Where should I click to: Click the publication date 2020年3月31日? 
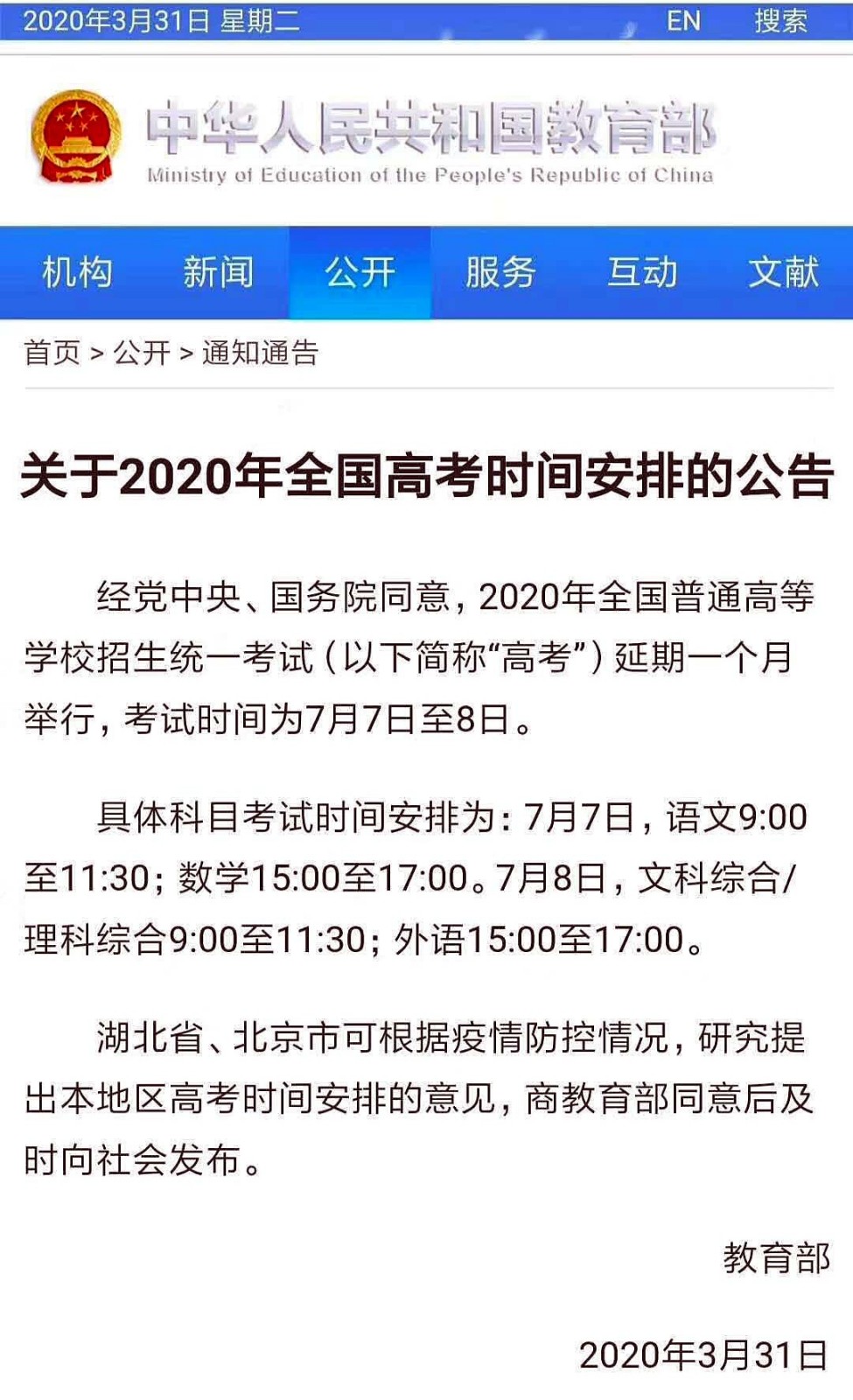700,1351
